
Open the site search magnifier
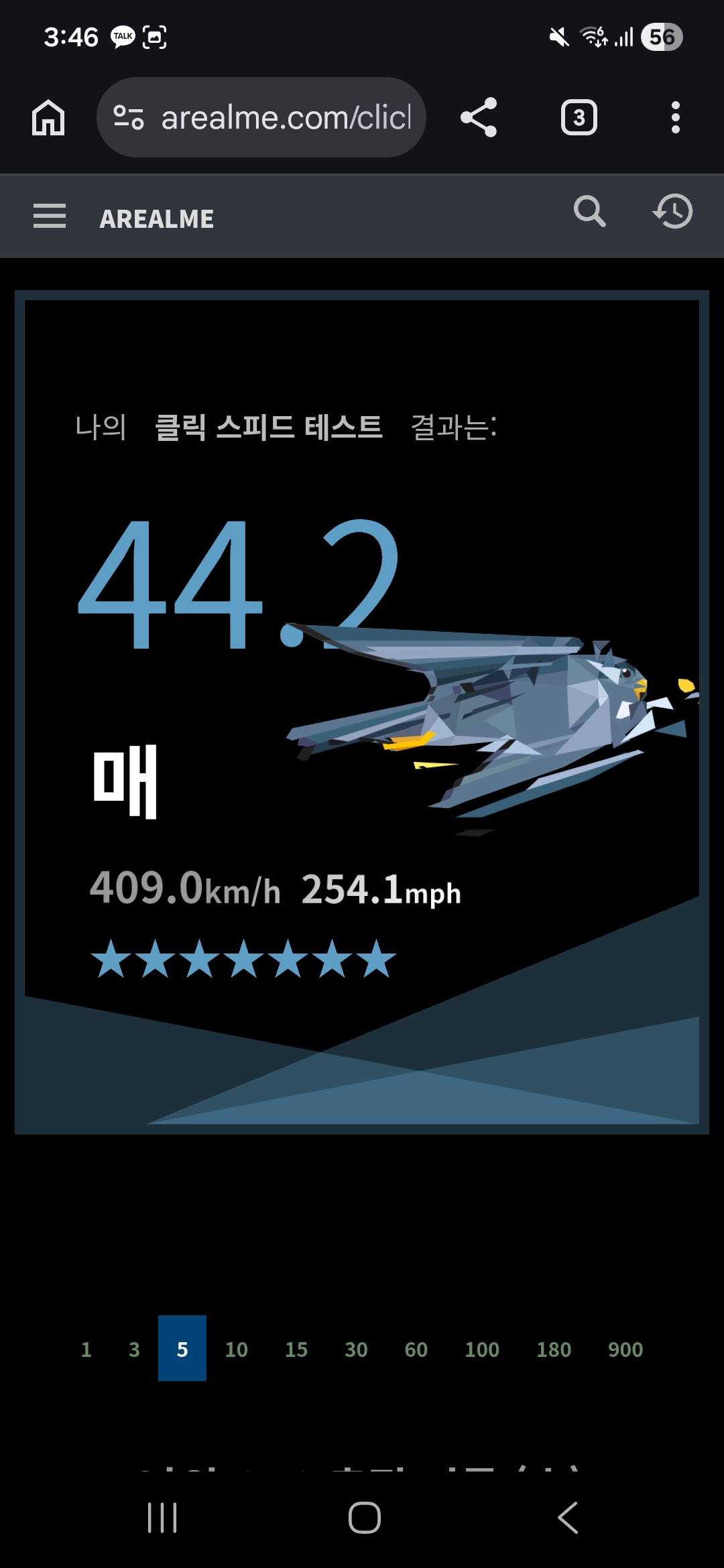point(590,212)
